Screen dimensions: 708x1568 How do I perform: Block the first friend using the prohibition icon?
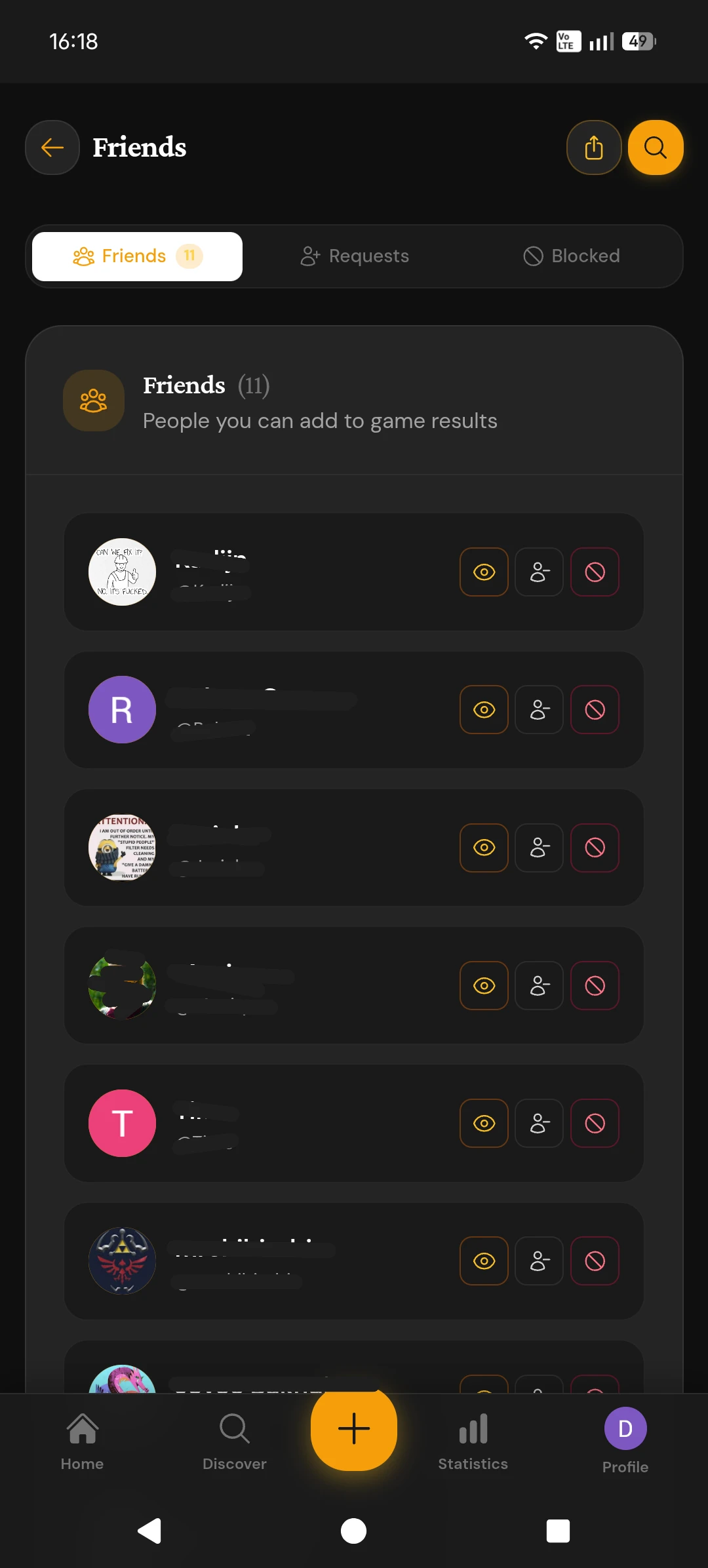[594, 572]
